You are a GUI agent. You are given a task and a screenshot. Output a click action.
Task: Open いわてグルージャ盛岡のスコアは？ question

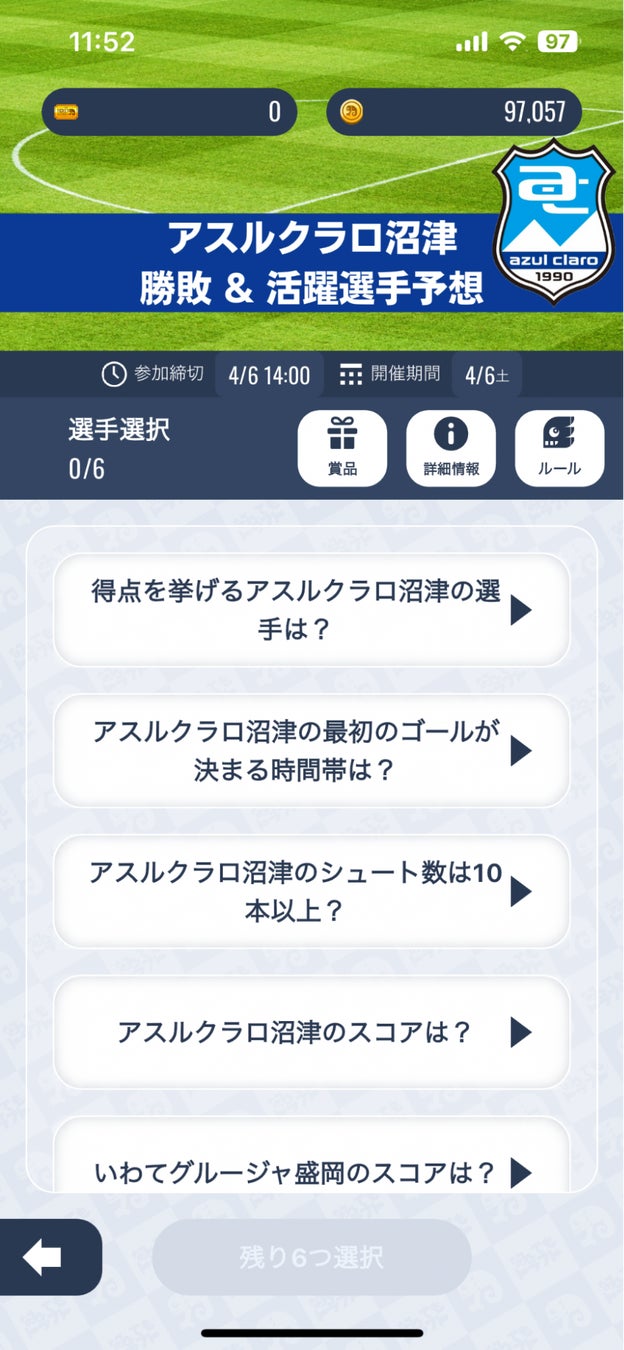(x=311, y=1170)
